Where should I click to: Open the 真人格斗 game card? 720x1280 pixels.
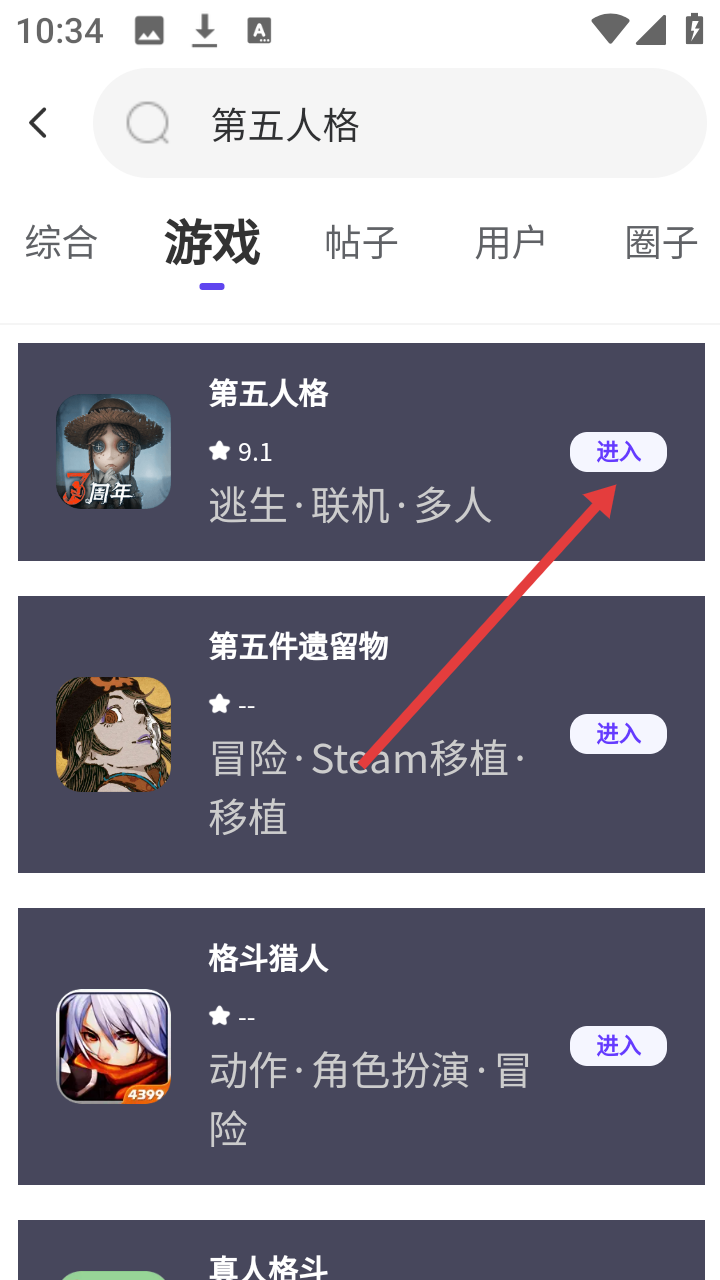[361, 1250]
